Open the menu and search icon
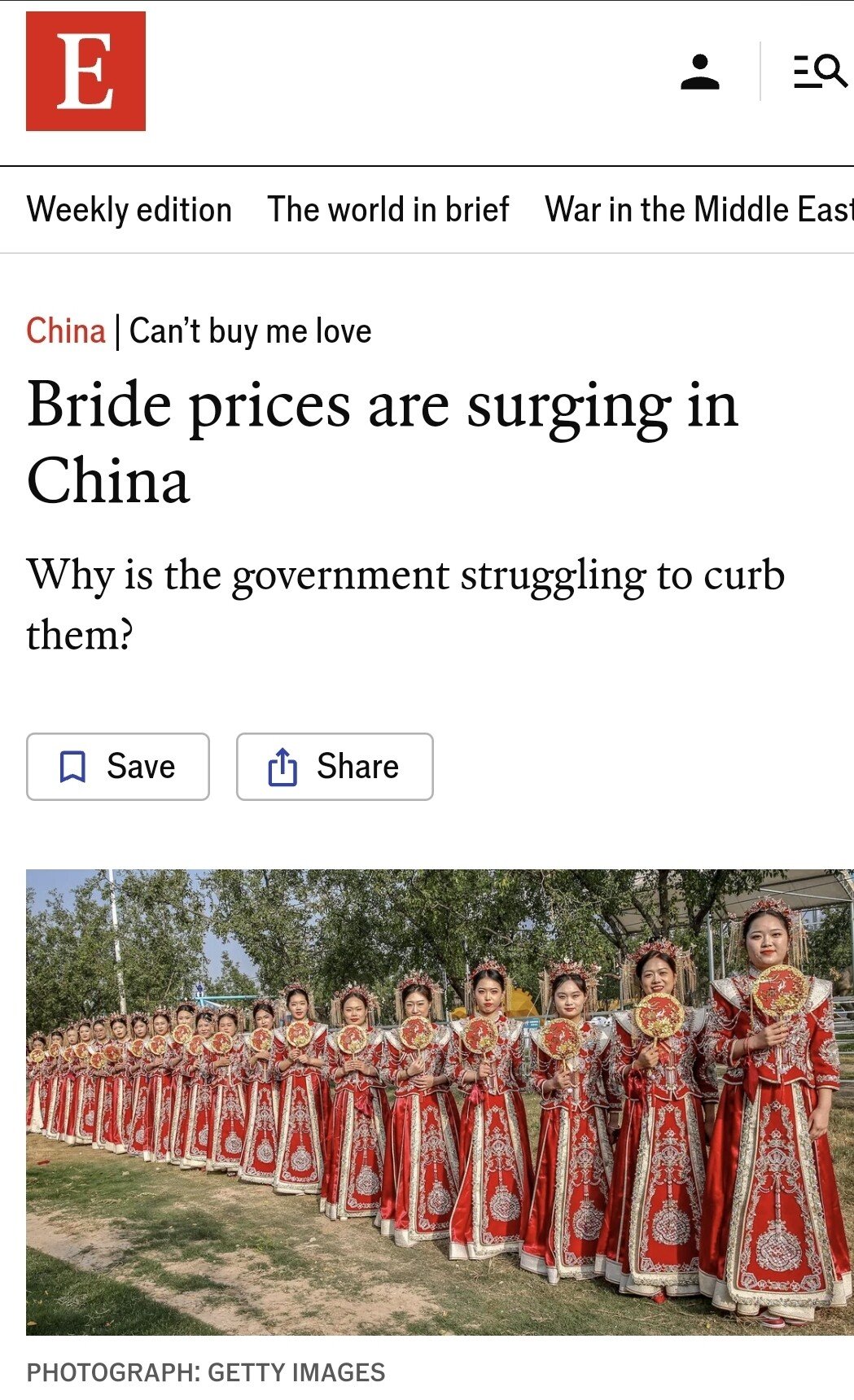 [819, 72]
